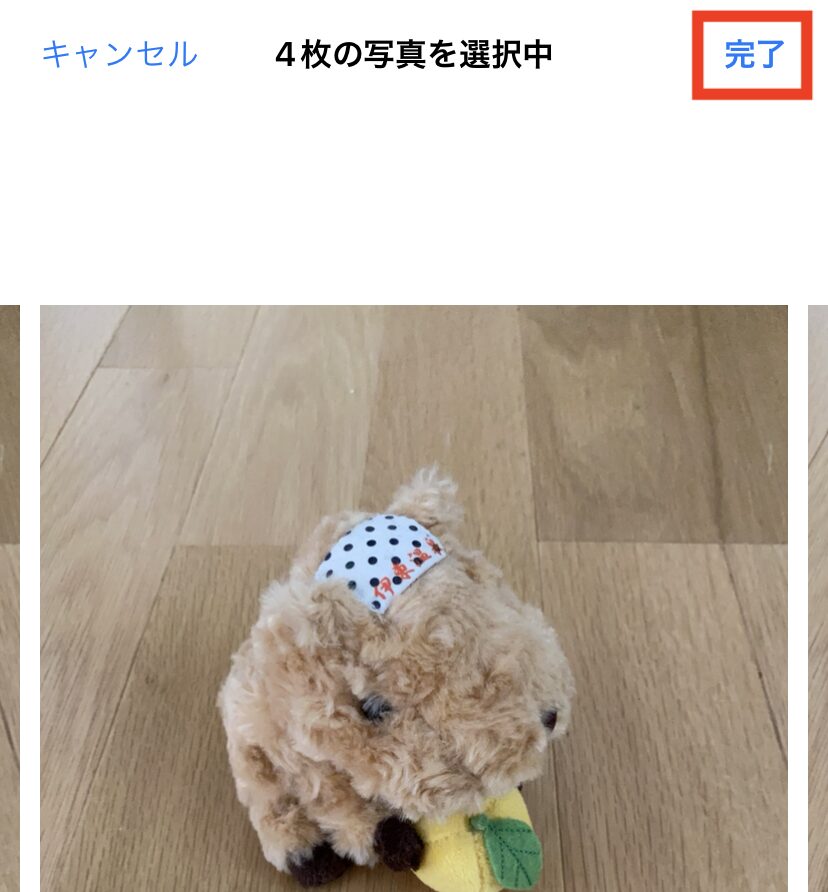
Task: Confirm selection with 完了
Action: tap(753, 55)
